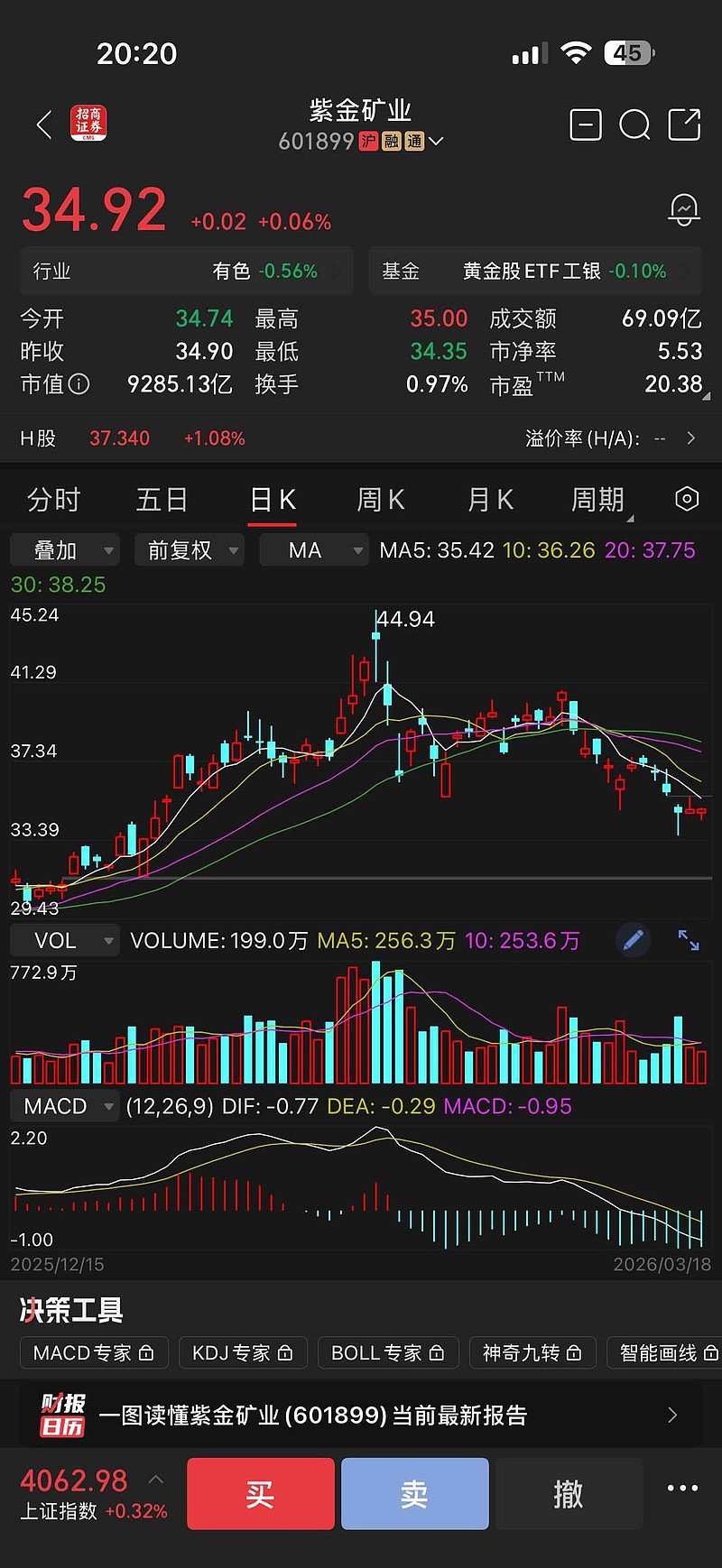Open the KDJ专家 decision tool
Viewport: 722px width, 1568px height.
(243, 1352)
